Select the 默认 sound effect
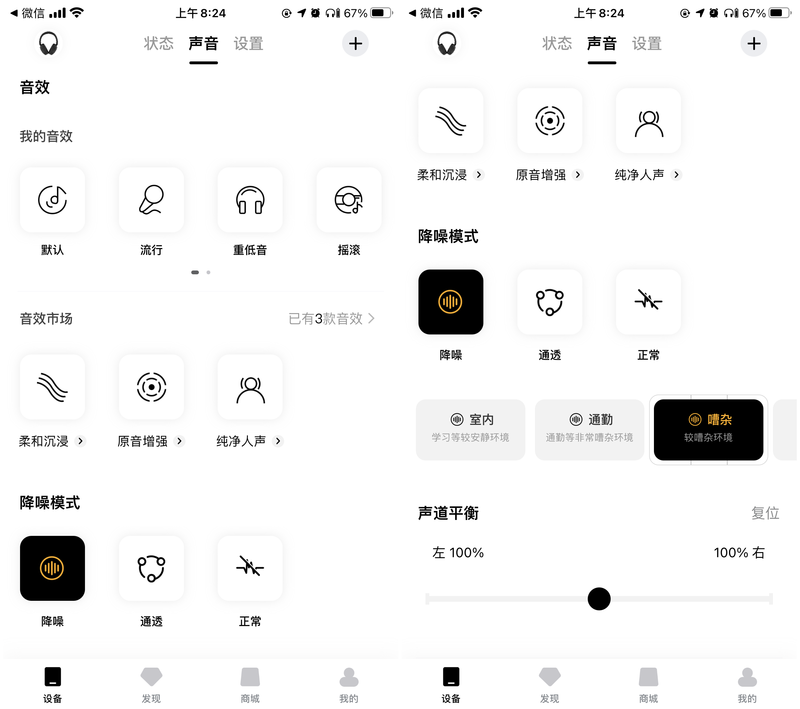This screenshot has height=709, width=800. pyautogui.click(x=52, y=200)
